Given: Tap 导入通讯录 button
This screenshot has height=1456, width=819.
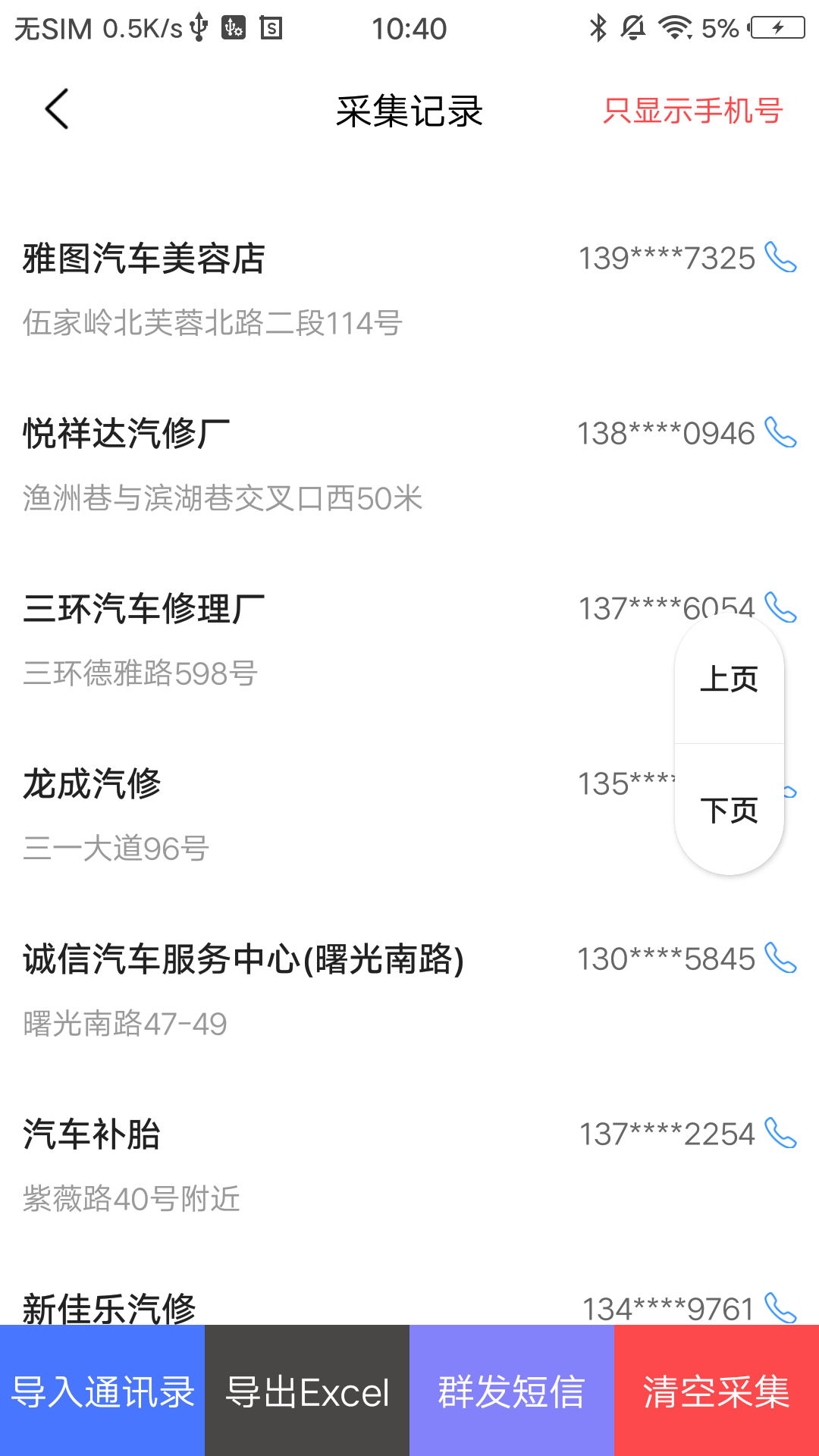Looking at the screenshot, I should pos(102,1391).
